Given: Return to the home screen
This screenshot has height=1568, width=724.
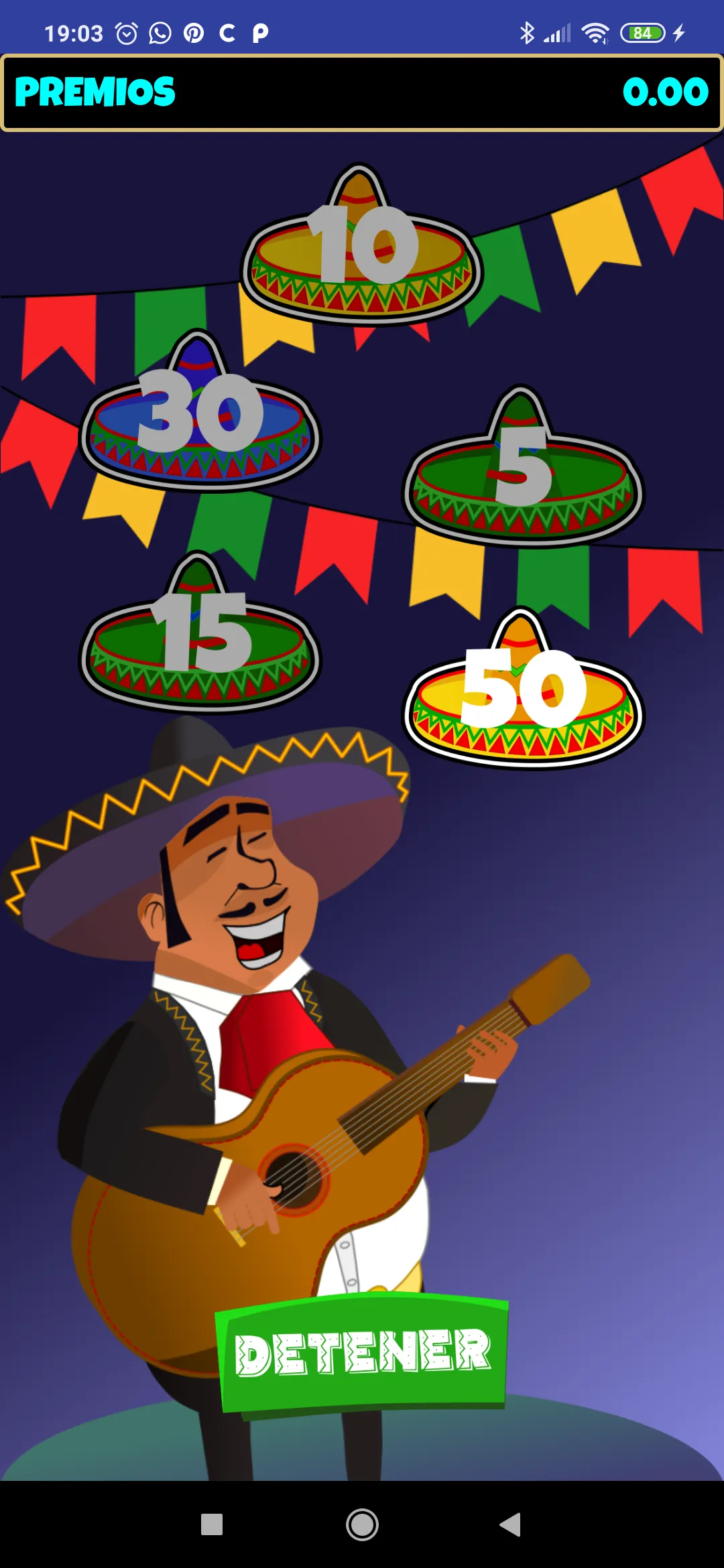Looking at the screenshot, I should pyautogui.click(x=362, y=1524).
